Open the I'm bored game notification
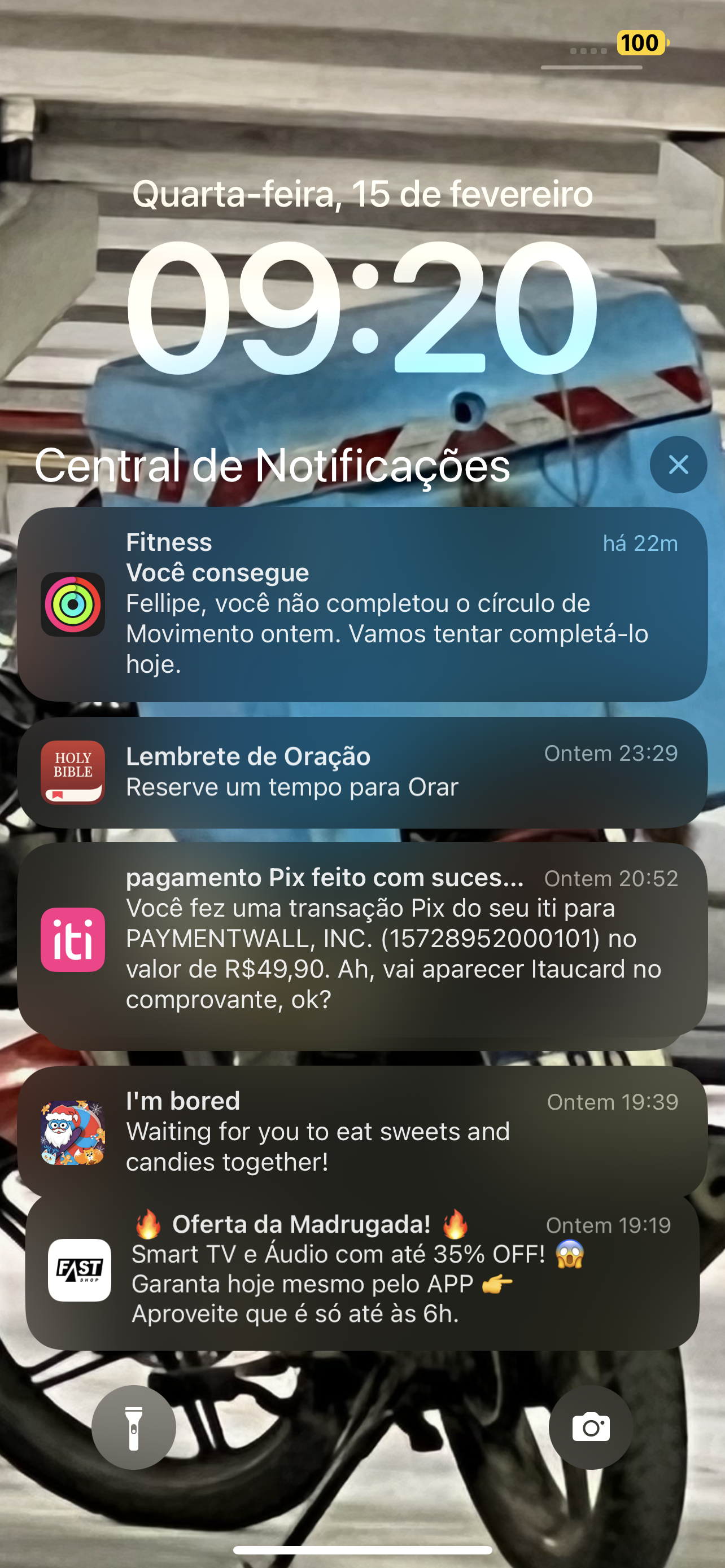Viewport: 725px width, 1568px height. [362, 1131]
